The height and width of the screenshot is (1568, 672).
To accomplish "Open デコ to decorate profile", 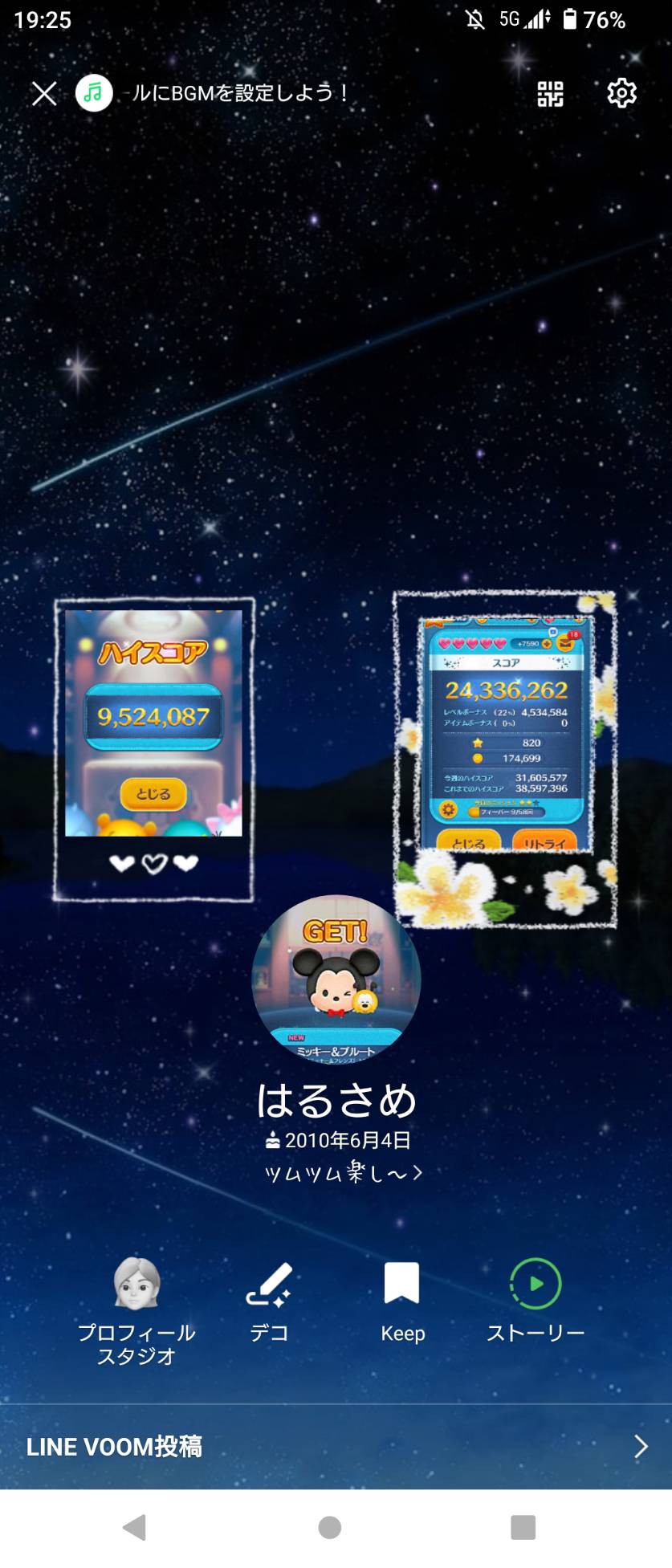I will pos(269,1301).
